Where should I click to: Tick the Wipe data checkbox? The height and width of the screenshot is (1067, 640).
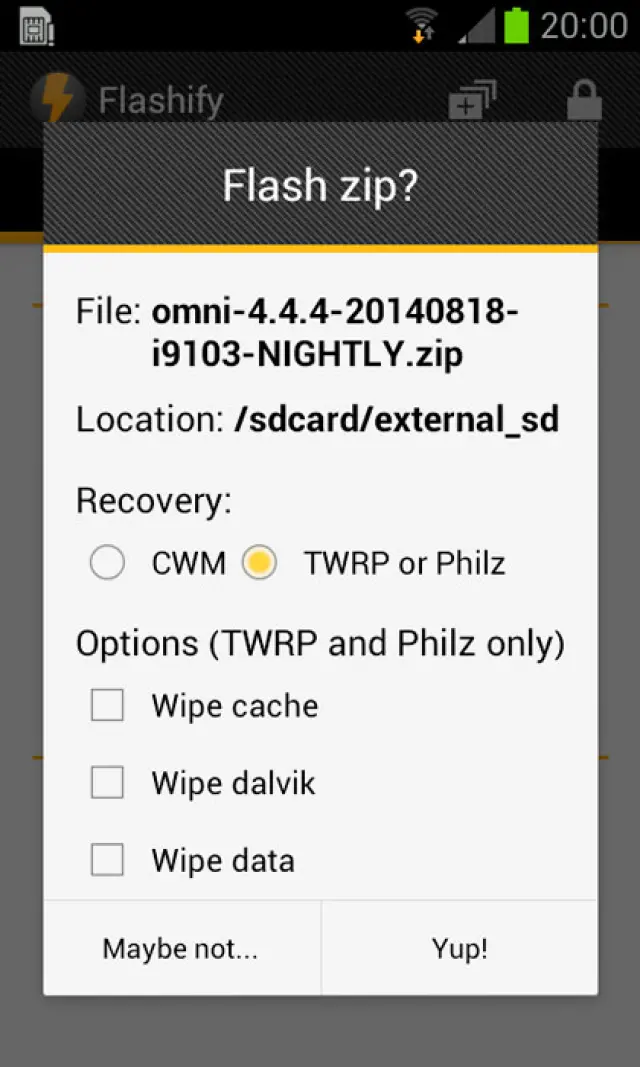coord(108,860)
